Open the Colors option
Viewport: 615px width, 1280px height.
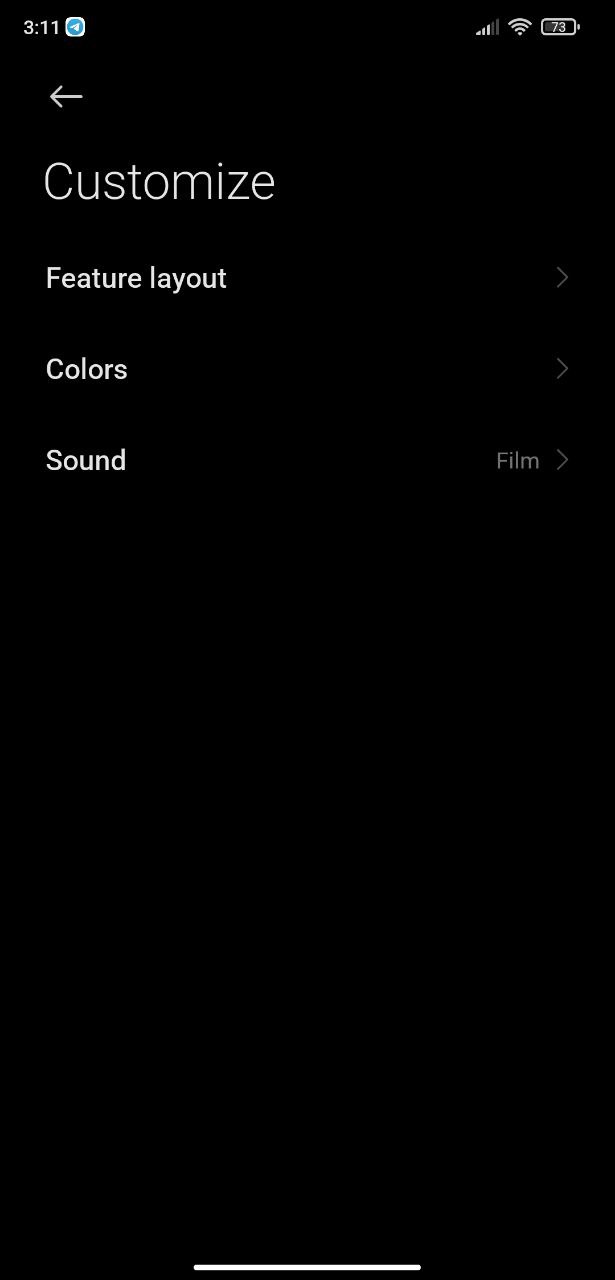pyautogui.click(x=307, y=369)
